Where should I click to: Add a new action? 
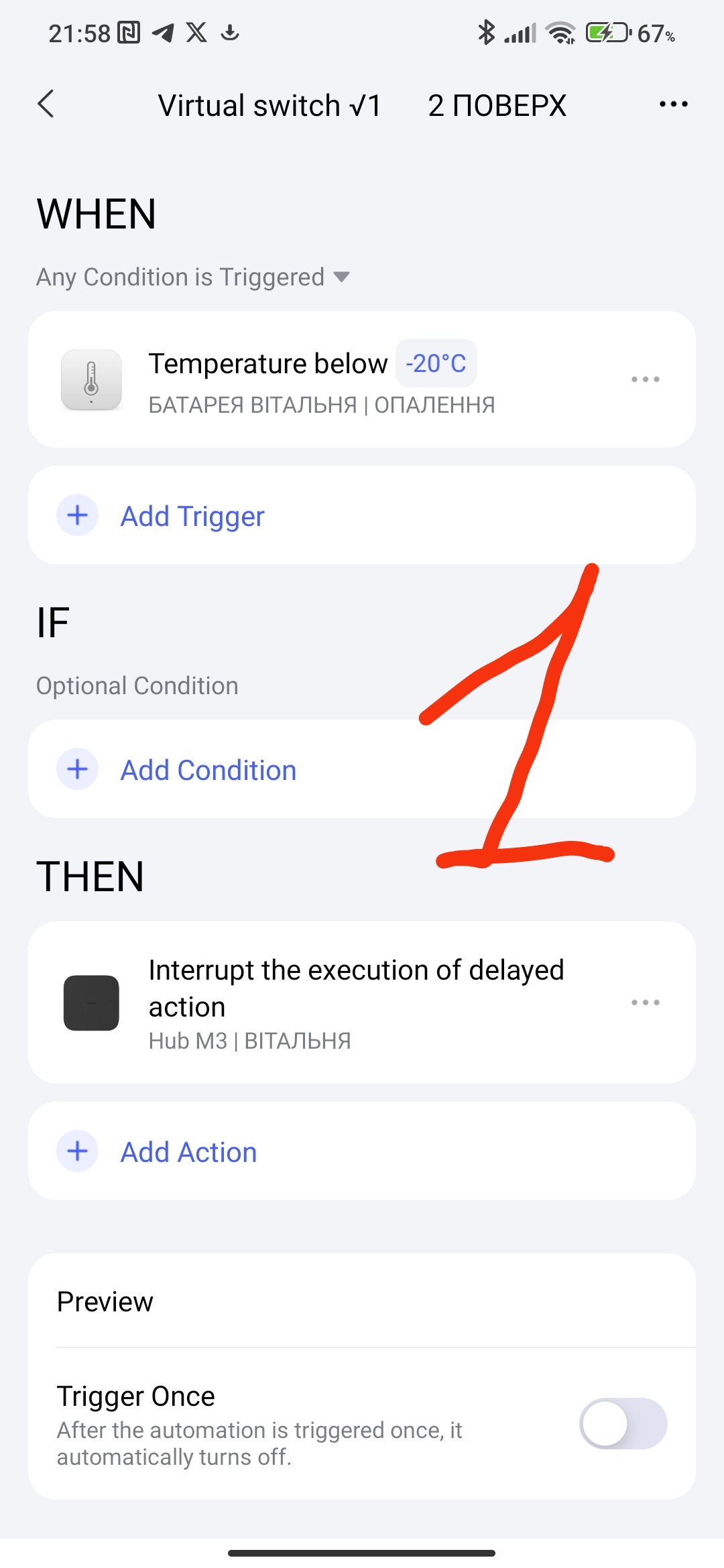[188, 1152]
